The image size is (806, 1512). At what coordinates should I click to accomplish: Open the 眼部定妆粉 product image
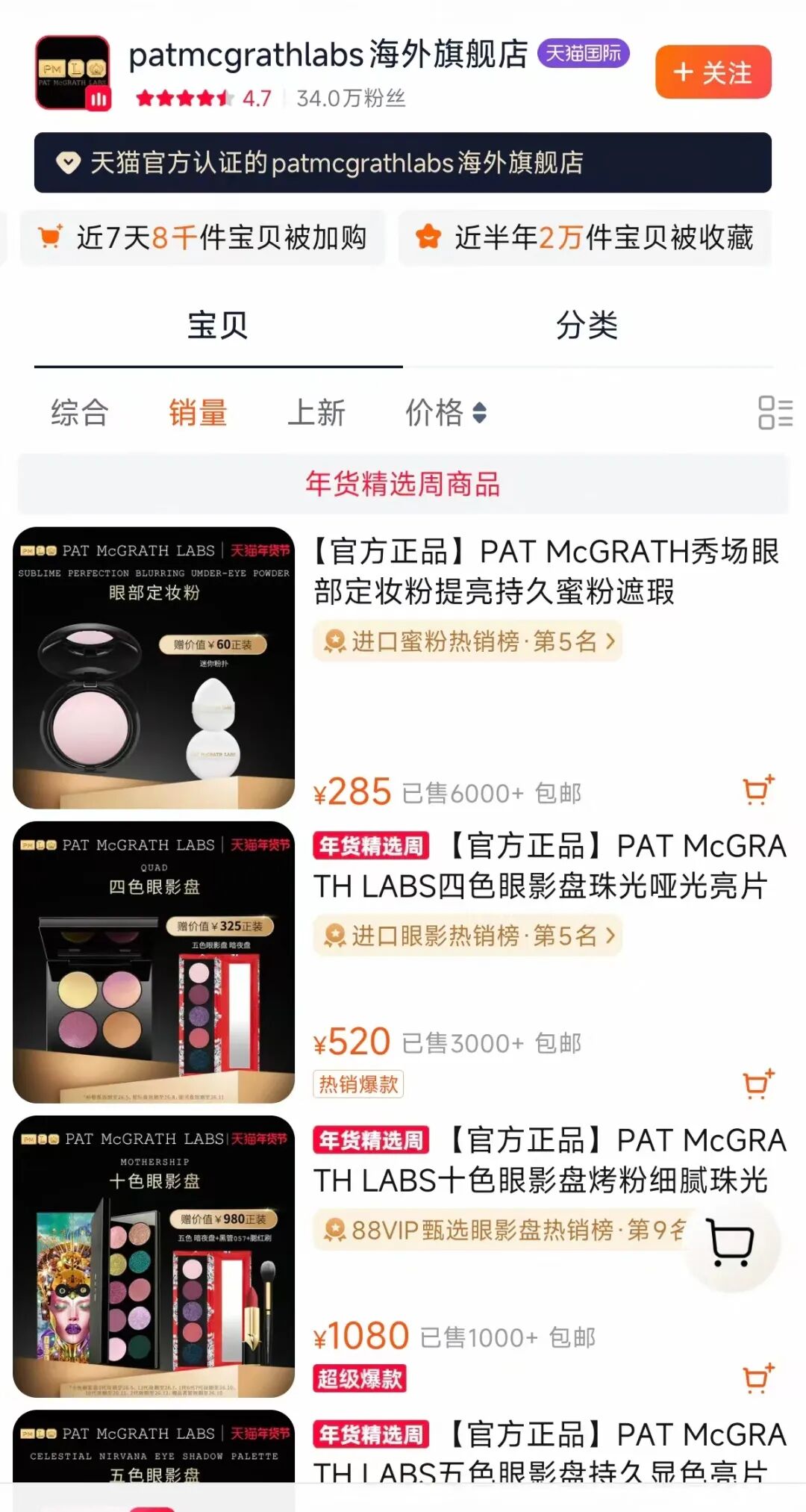tap(154, 668)
